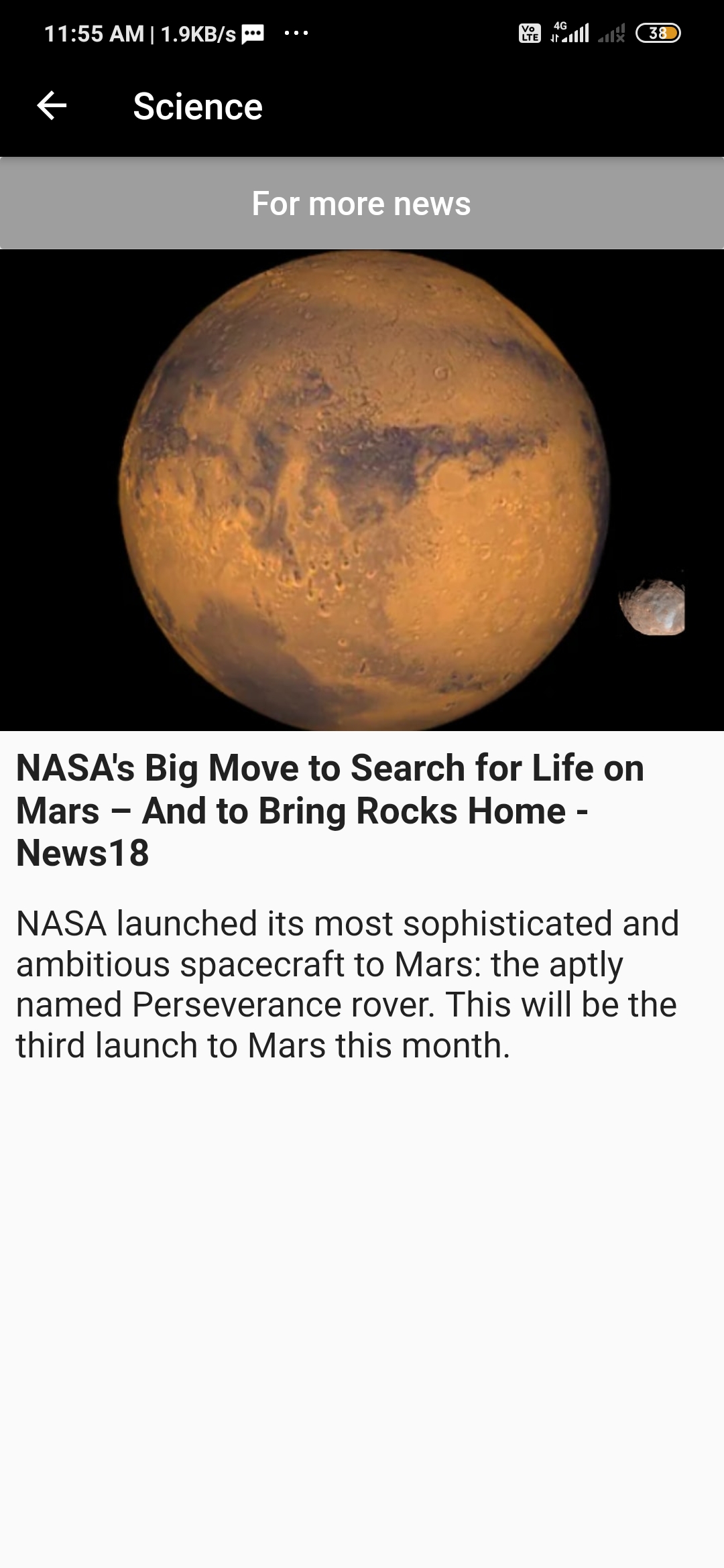
Task: Go back from the Science screen
Action: point(52,106)
